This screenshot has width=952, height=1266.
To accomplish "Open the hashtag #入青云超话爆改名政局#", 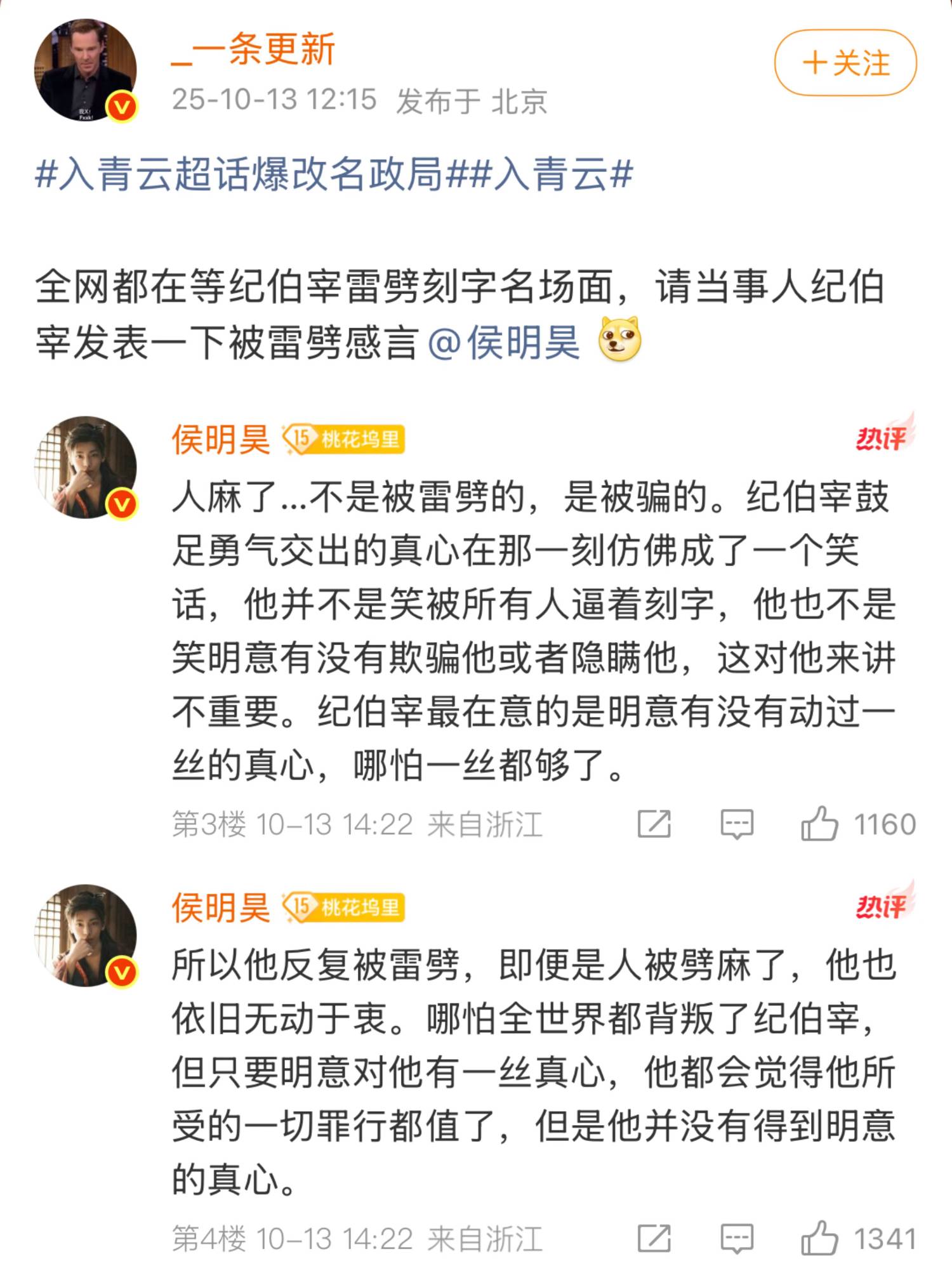I will pyautogui.click(x=239, y=174).
